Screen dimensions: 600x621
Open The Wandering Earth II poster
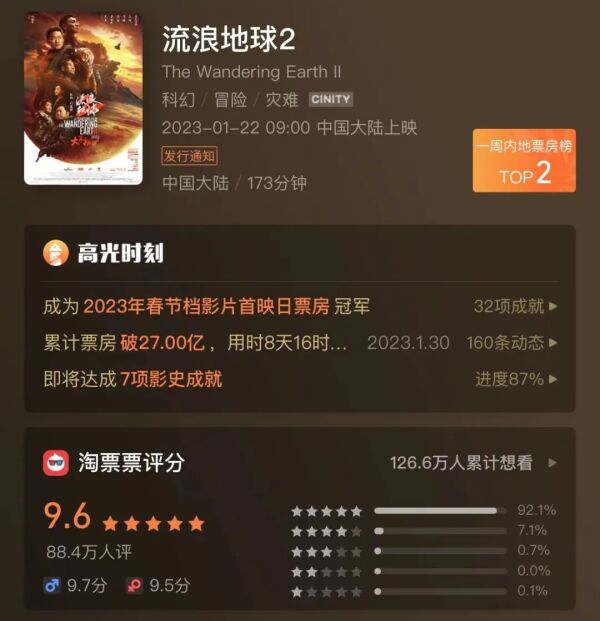point(83,98)
